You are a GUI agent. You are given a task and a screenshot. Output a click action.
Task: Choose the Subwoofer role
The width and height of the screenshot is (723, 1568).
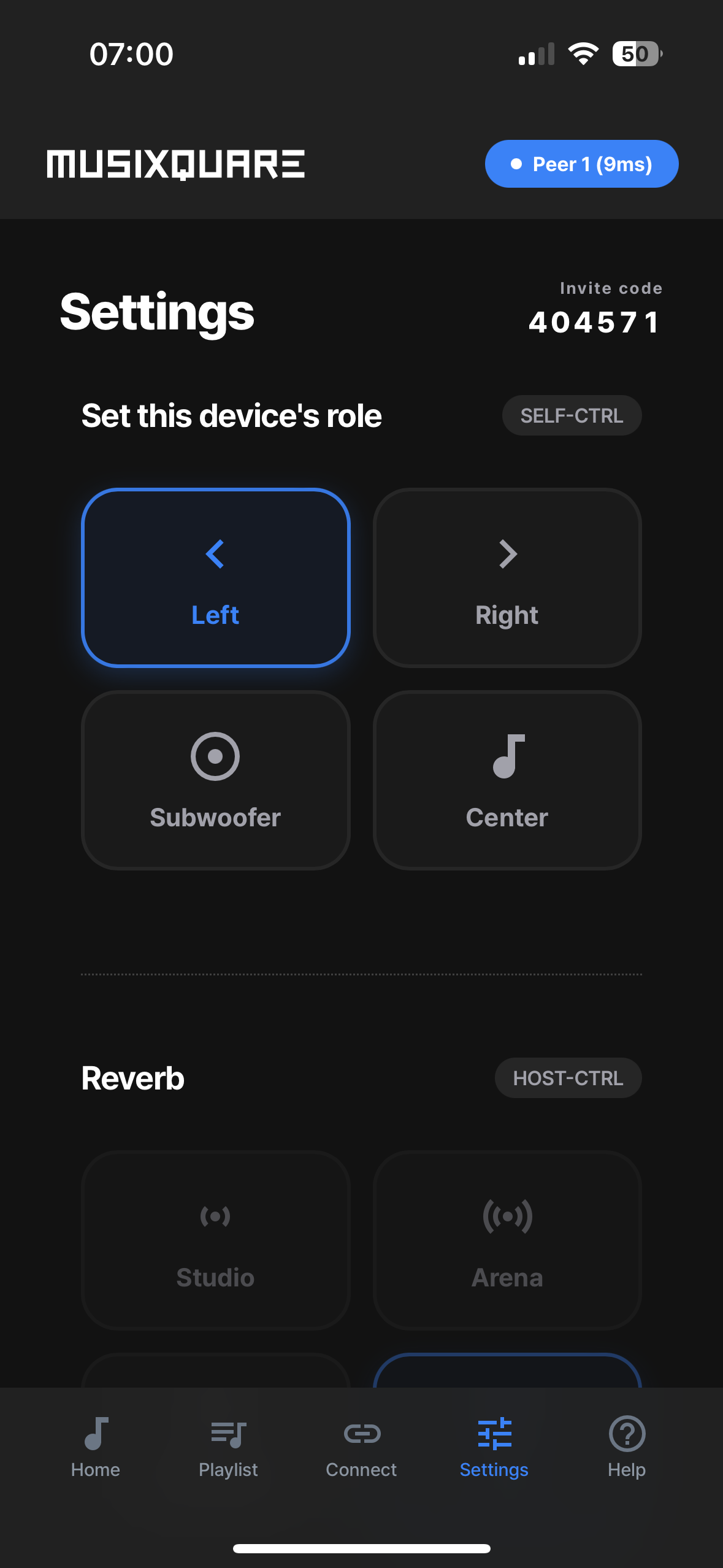coord(215,780)
